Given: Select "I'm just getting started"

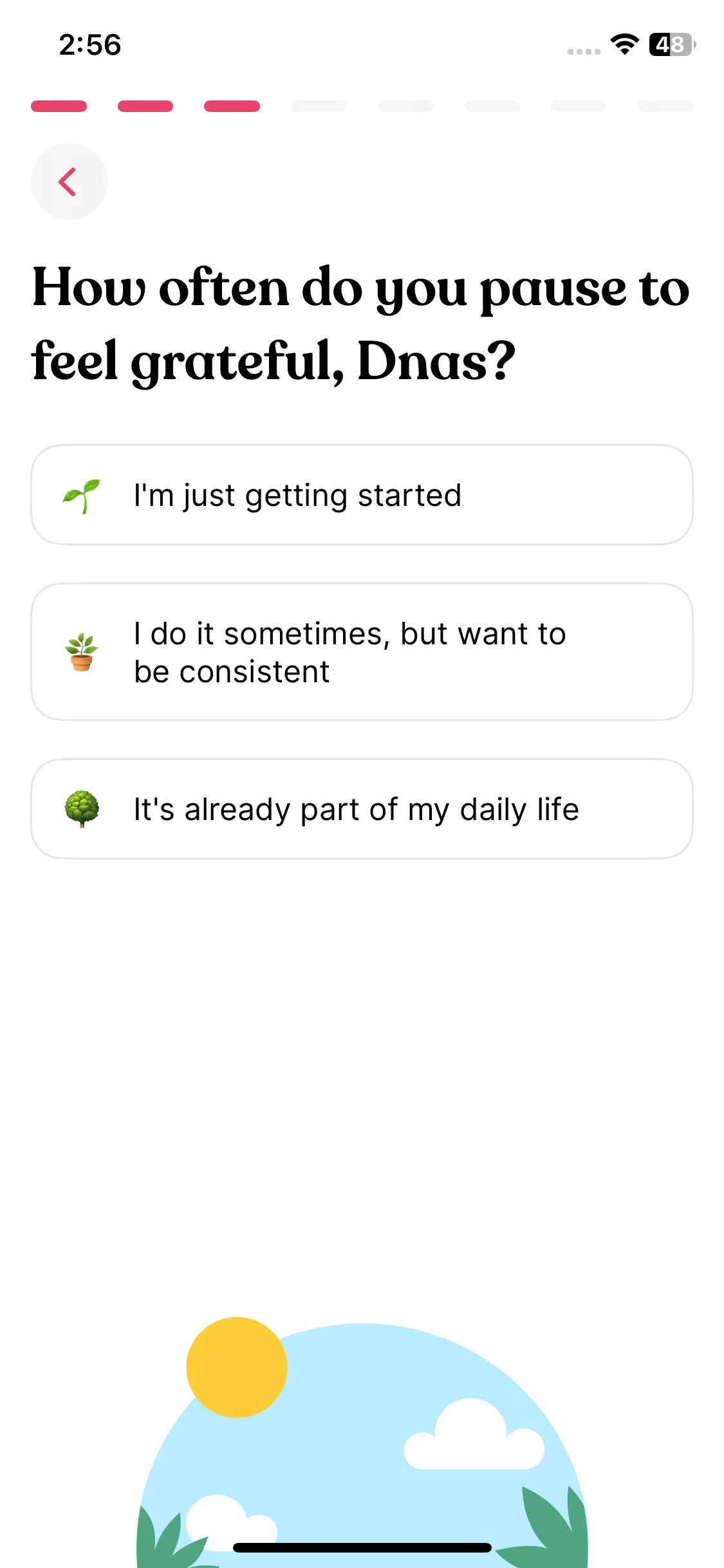Looking at the screenshot, I should coord(362,495).
